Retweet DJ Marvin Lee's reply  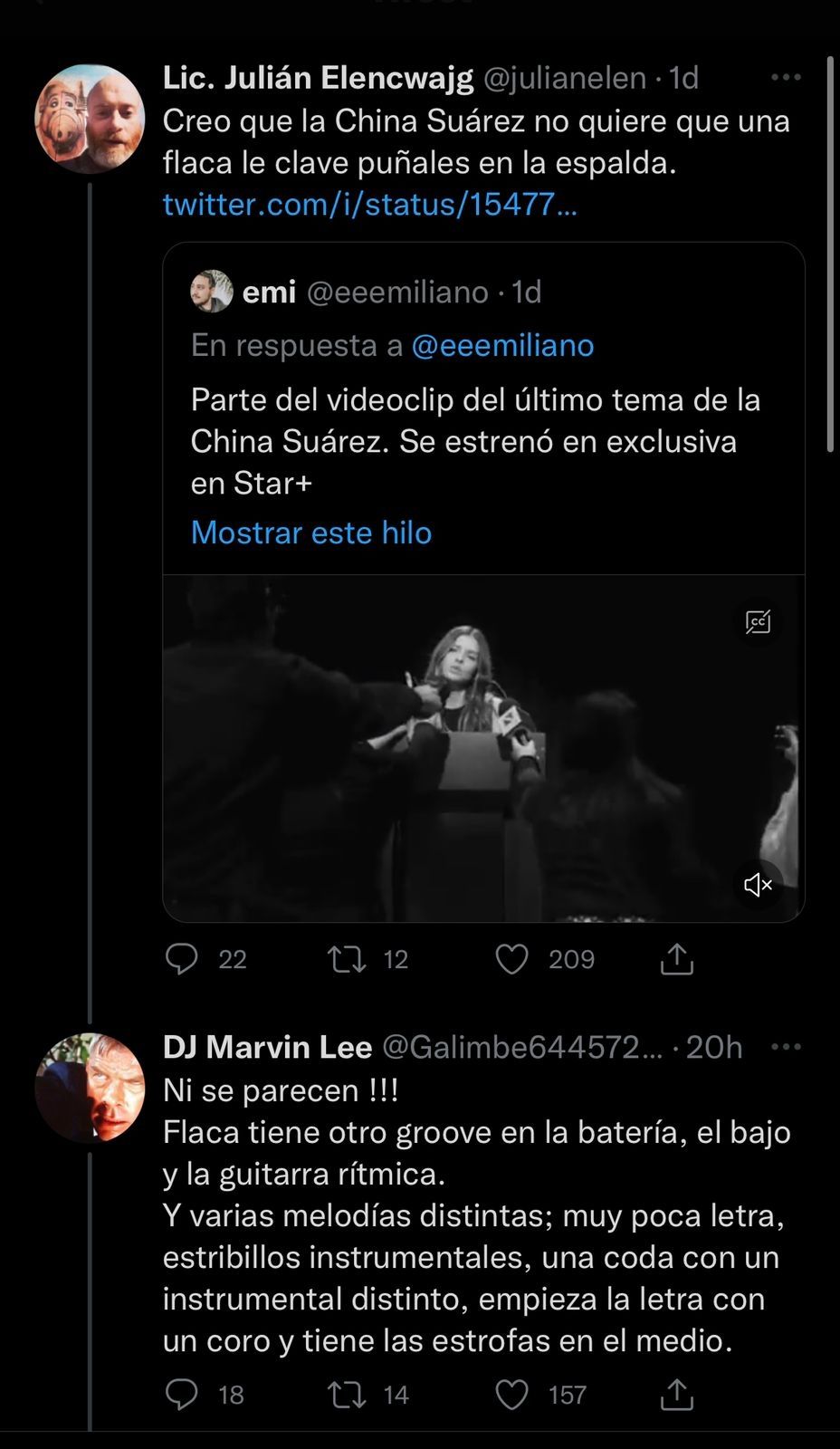pos(347,1395)
